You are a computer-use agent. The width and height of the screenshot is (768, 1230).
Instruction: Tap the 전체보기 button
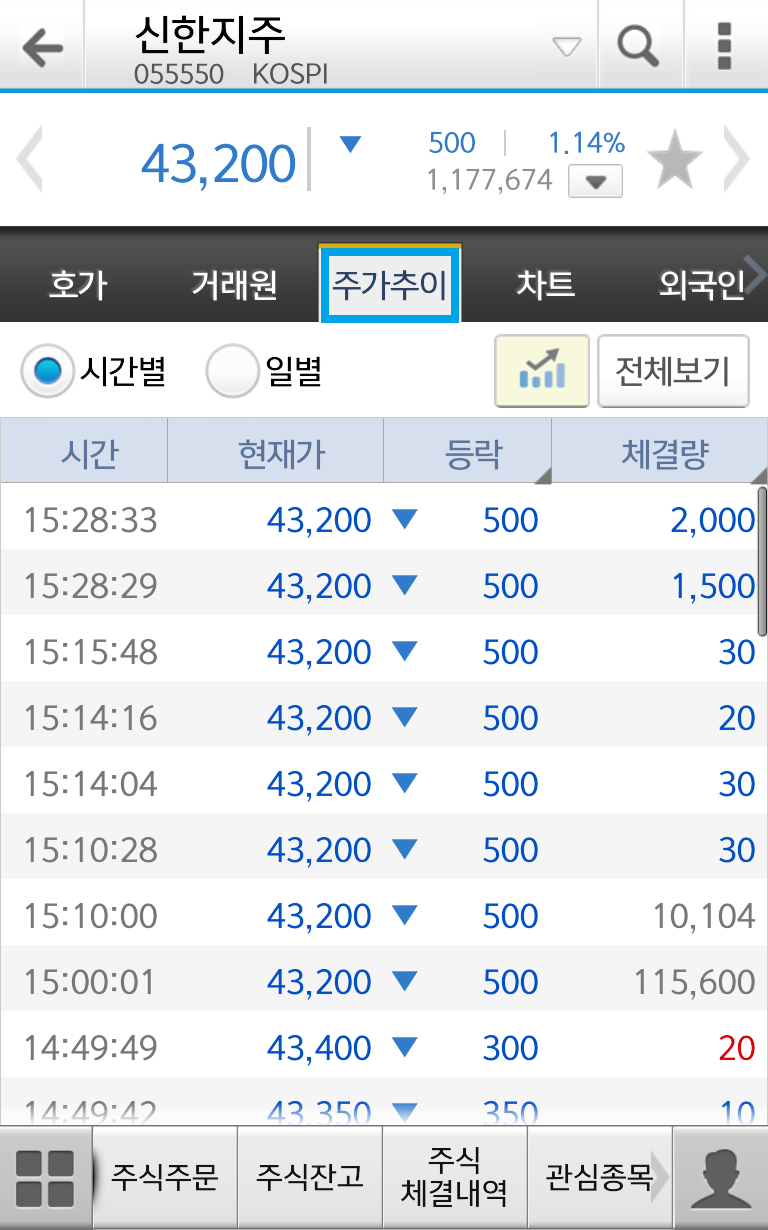click(x=673, y=371)
